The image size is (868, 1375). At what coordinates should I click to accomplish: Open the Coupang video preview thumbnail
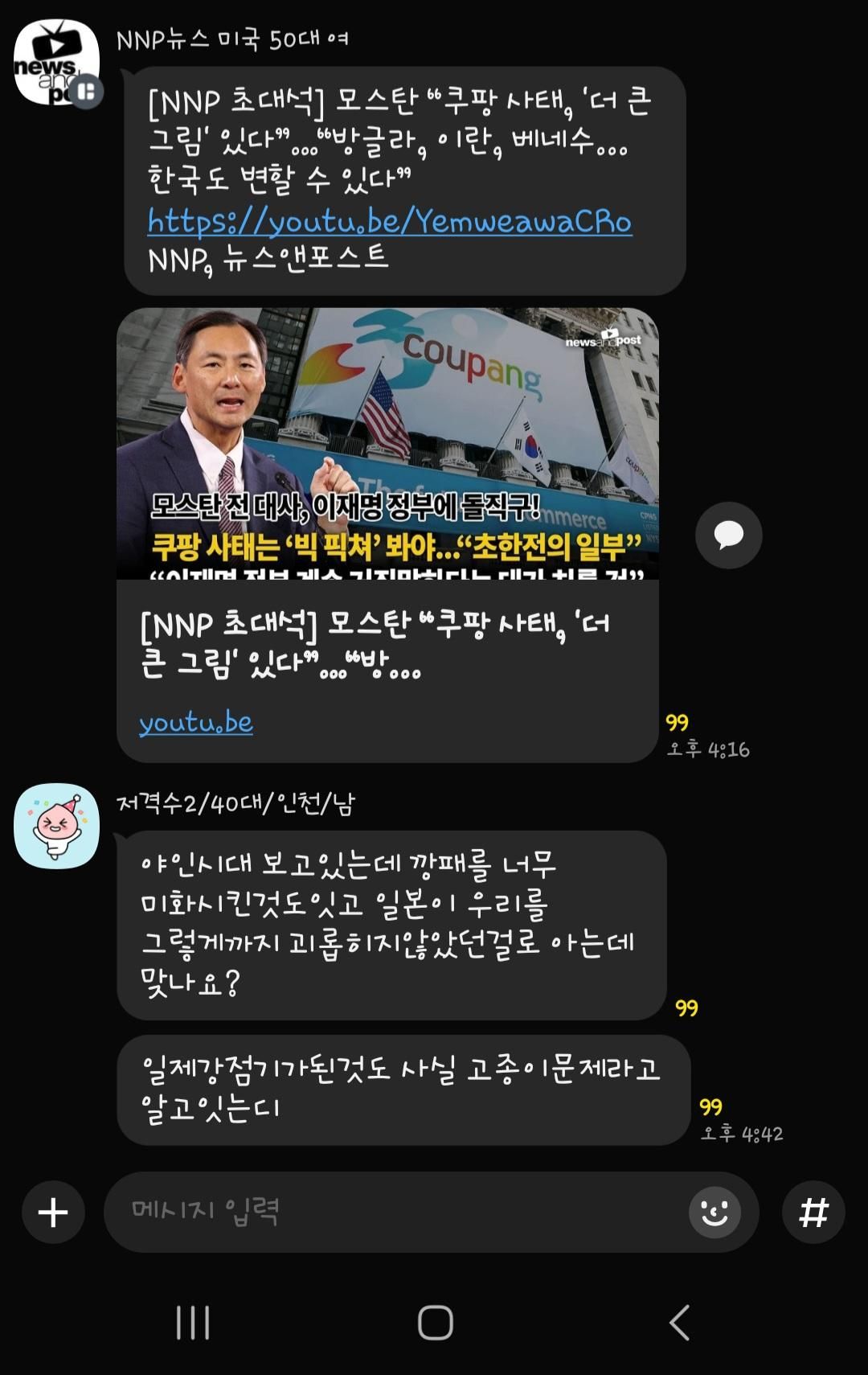pyautogui.click(x=387, y=444)
